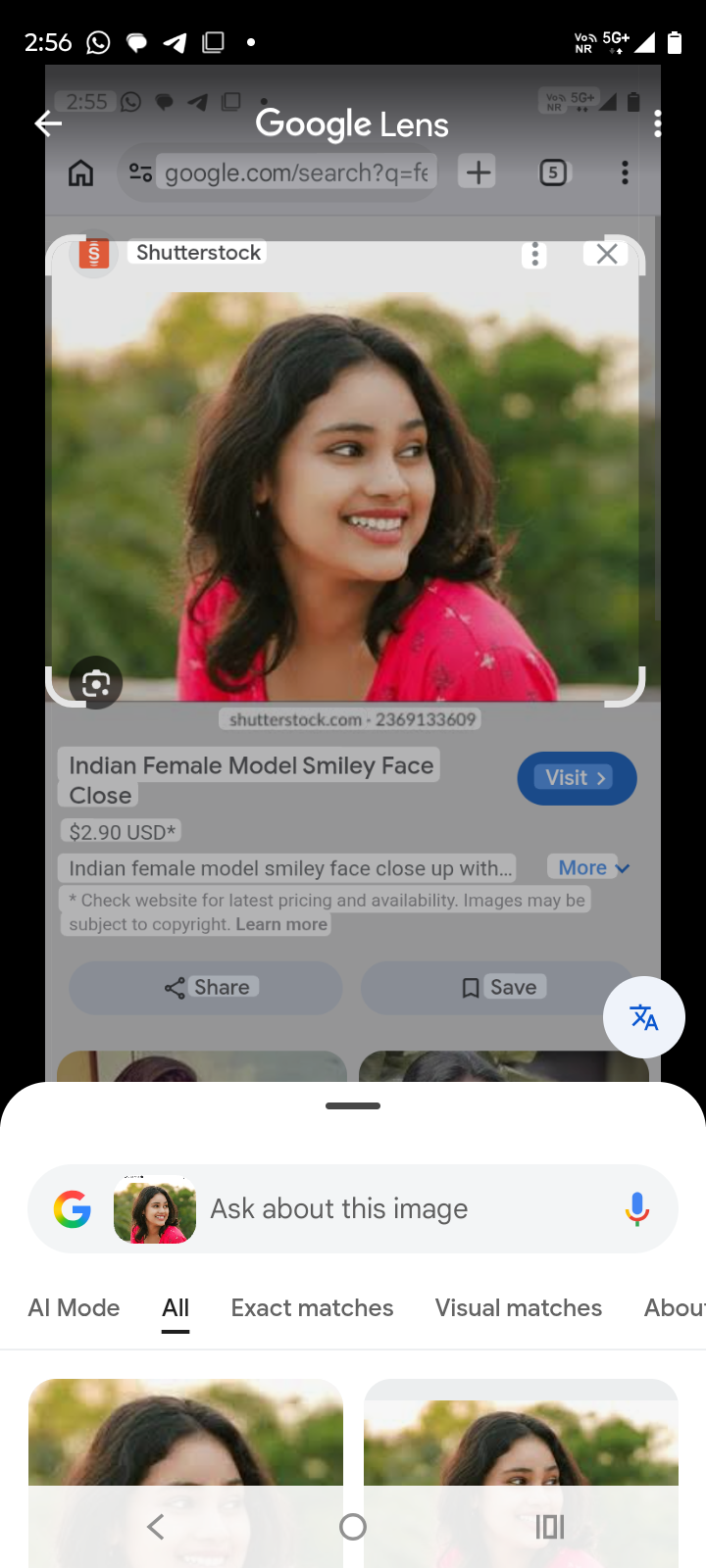
Task: Start voice search with the microphone
Action: click(636, 1209)
